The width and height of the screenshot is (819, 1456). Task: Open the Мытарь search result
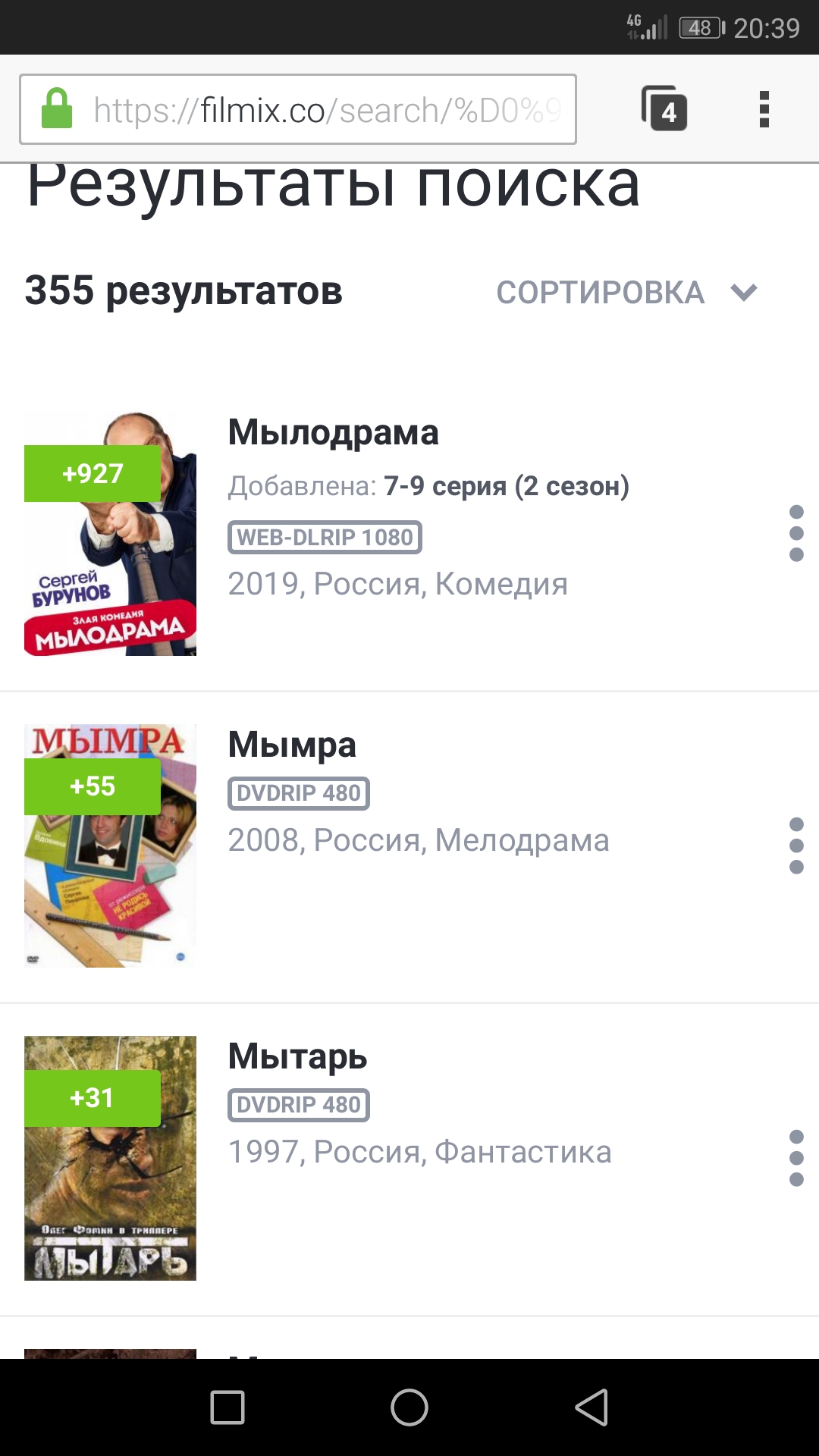pos(297,1056)
